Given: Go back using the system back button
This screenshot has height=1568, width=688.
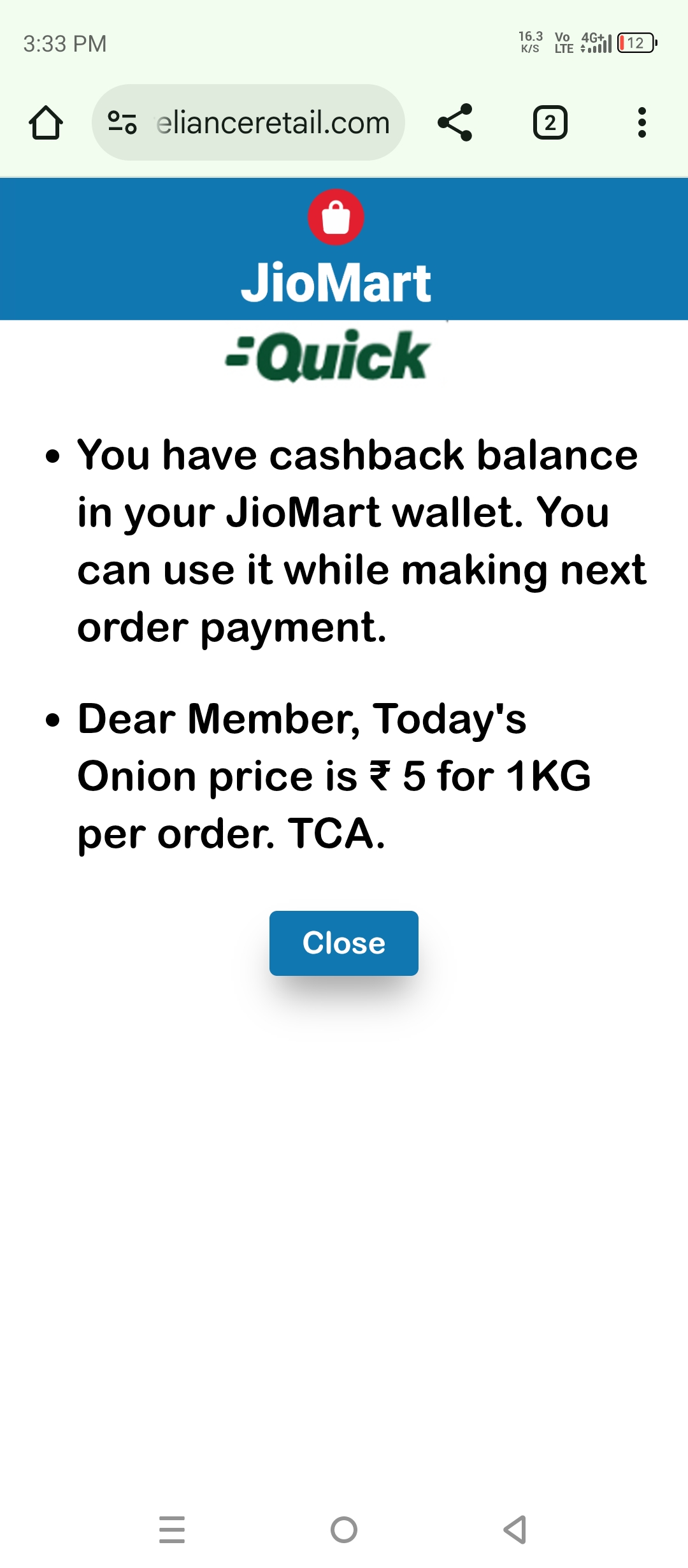Looking at the screenshot, I should point(515,1529).
